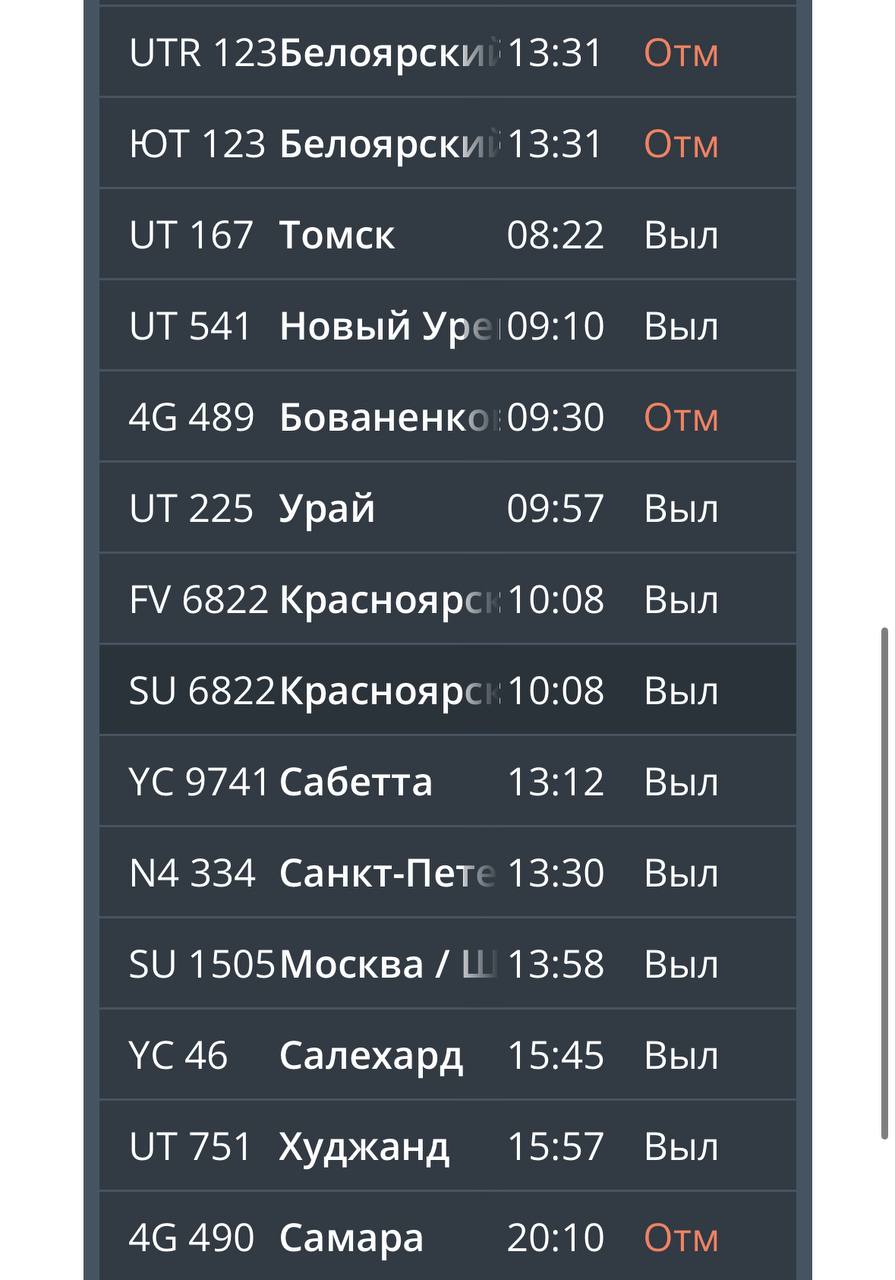
Task: Select flight N4 334 to Санкт-Петербург
Action: [x=447, y=872]
